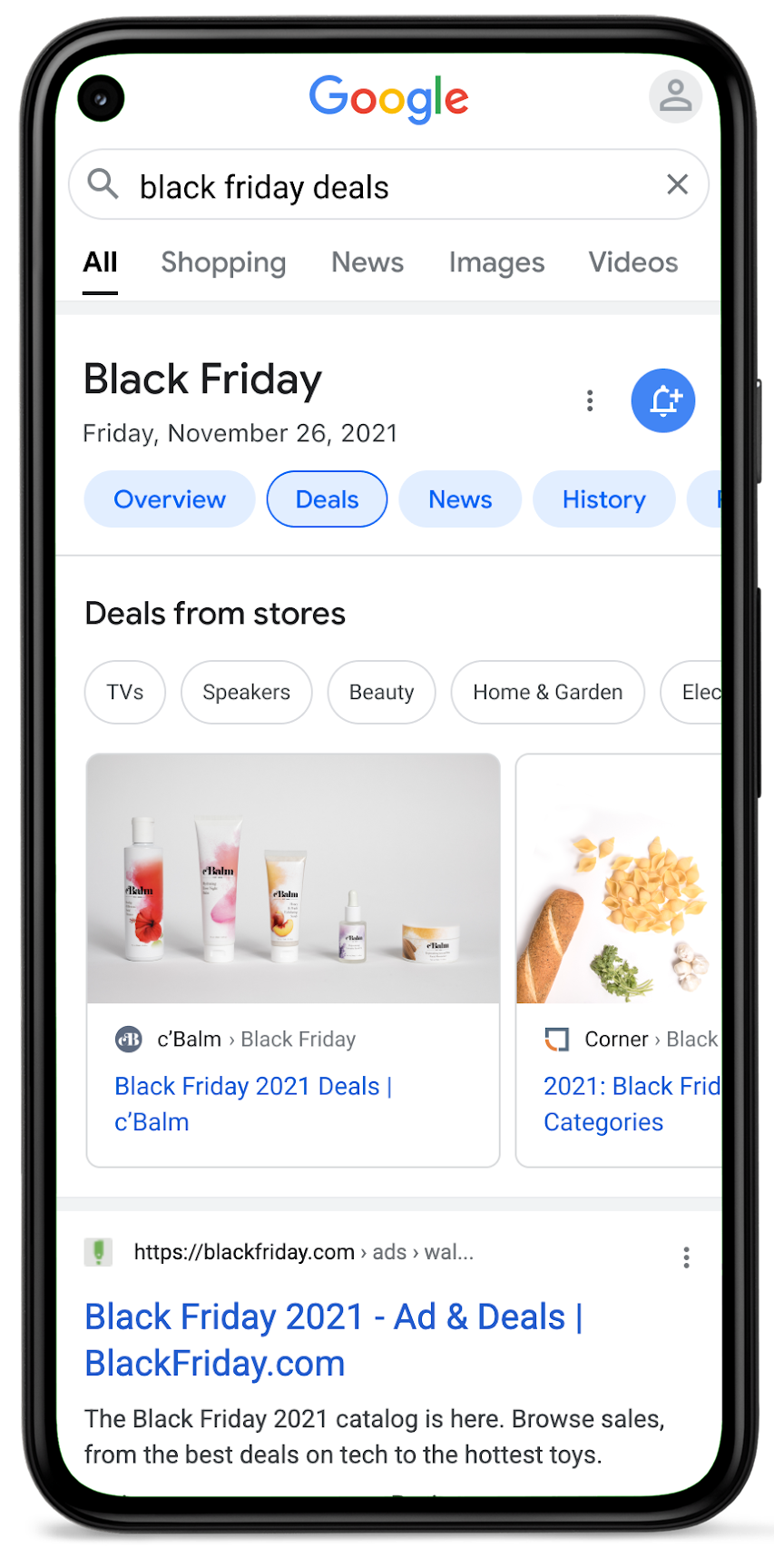This screenshot has height=1568, width=774.
Task: Filter deals by Beauty
Action: pos(381,692)
